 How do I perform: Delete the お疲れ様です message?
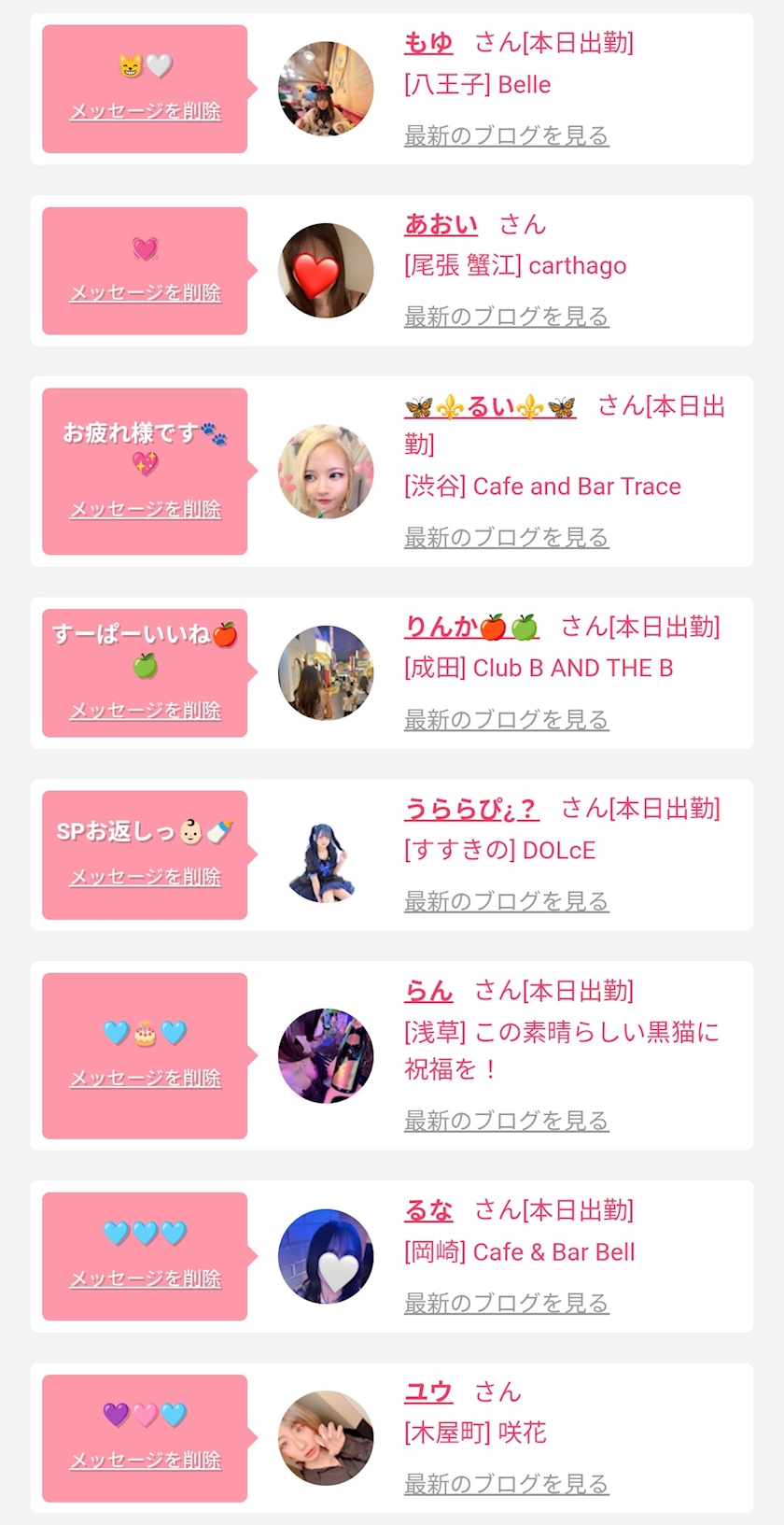(x=146, y=510)
